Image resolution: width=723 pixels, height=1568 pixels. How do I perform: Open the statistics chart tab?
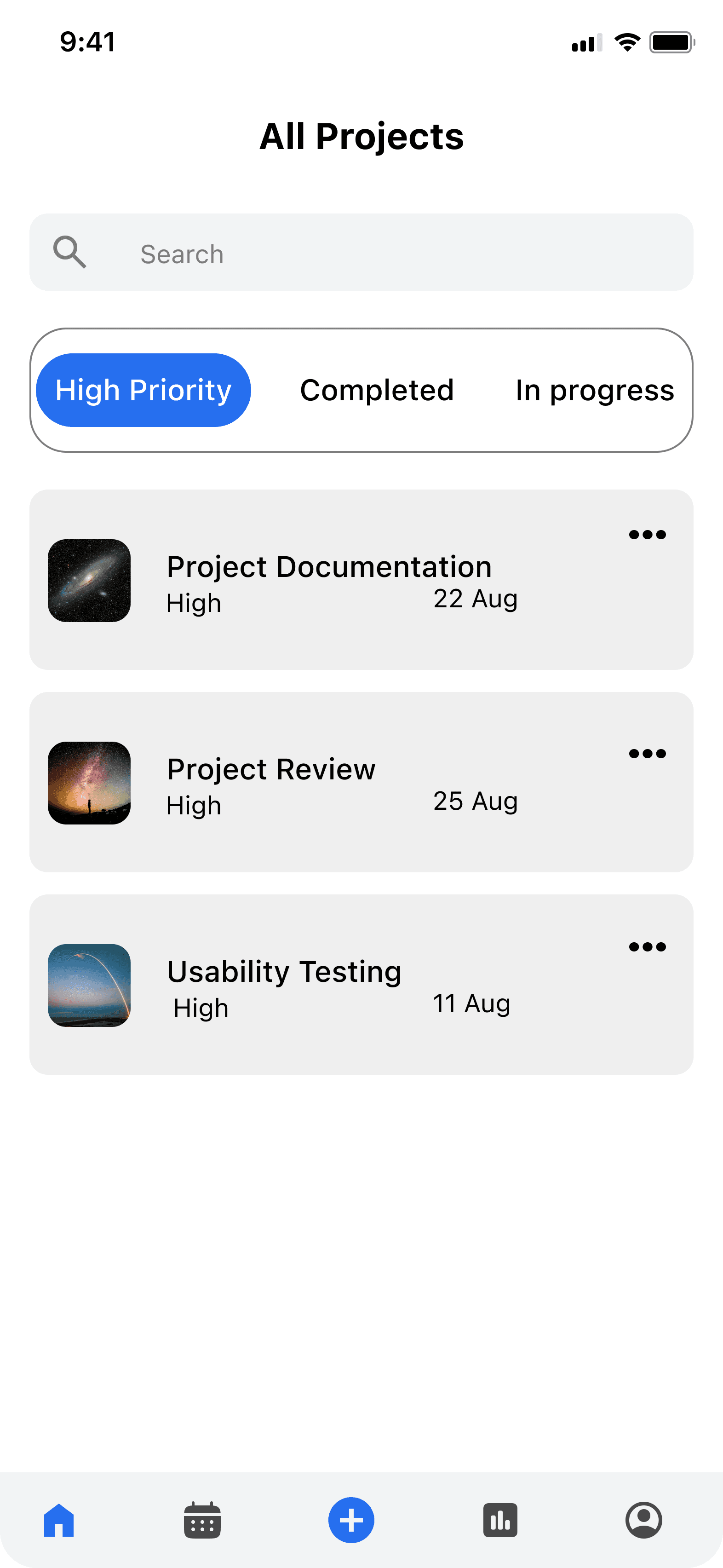(x=500, y=1520)
